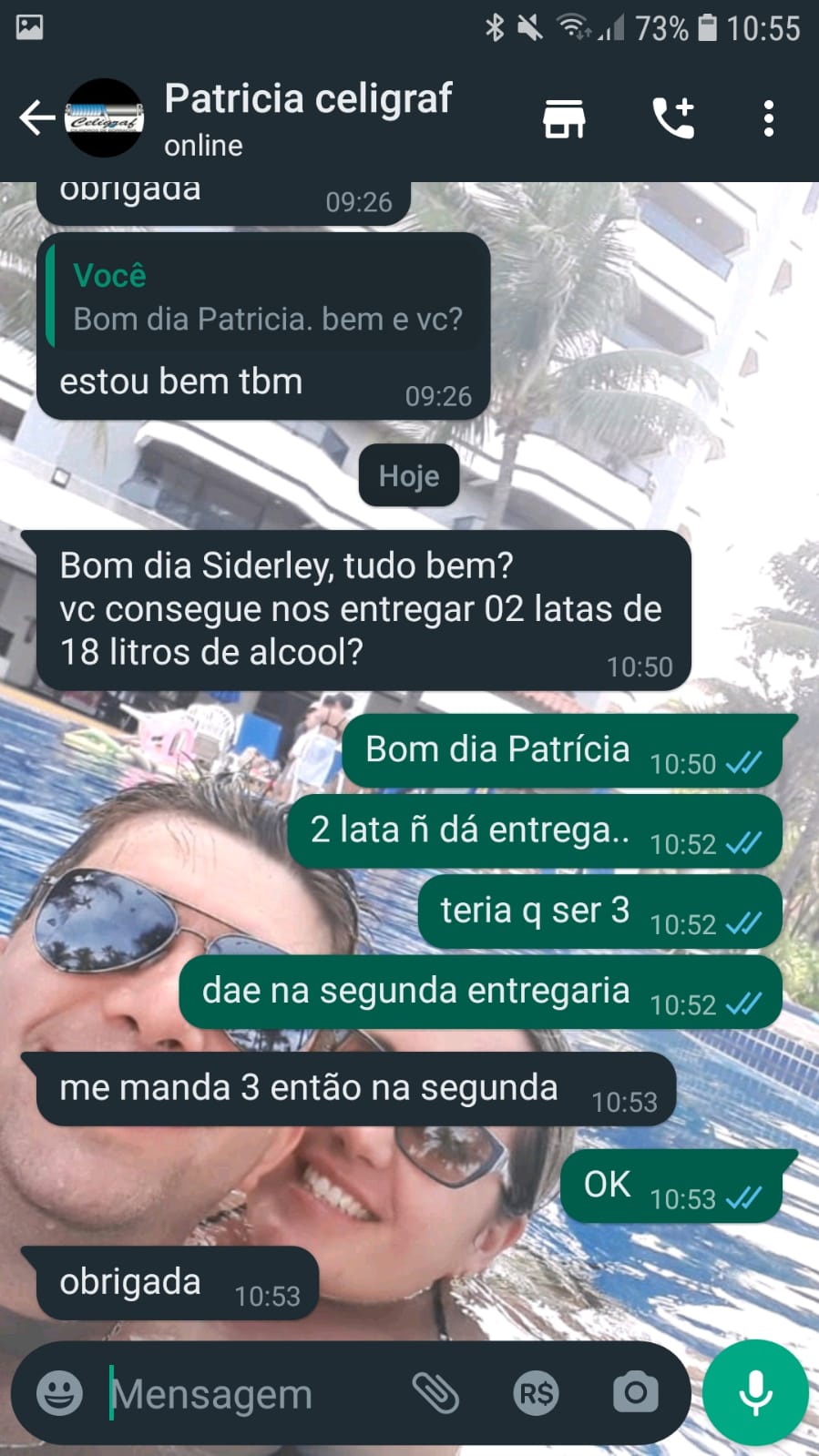
Task: Open the R$ payment option
Action: click(x=536, y=1392)
